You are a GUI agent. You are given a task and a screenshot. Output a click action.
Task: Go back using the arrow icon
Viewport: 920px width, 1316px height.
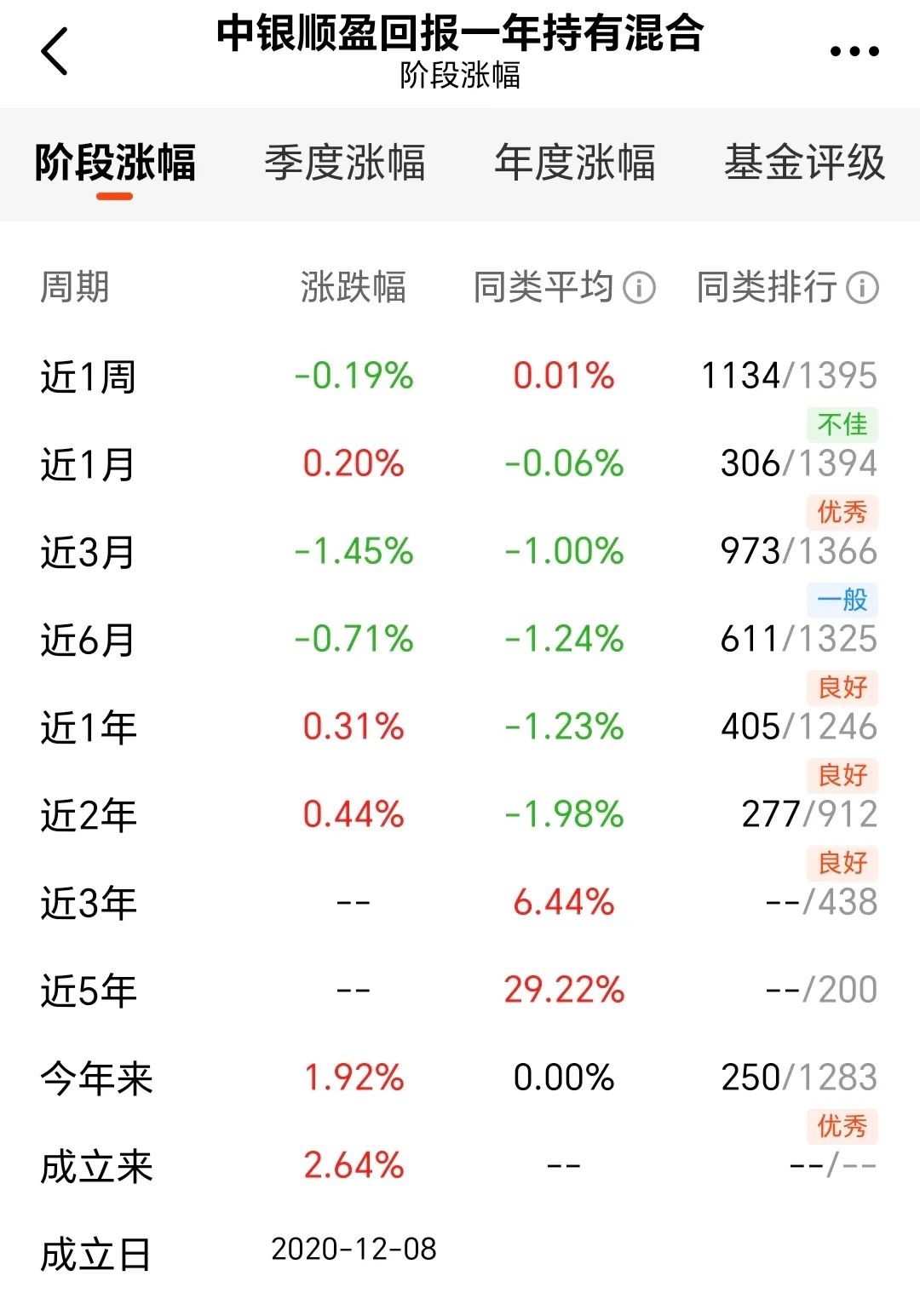pos(55,51)
